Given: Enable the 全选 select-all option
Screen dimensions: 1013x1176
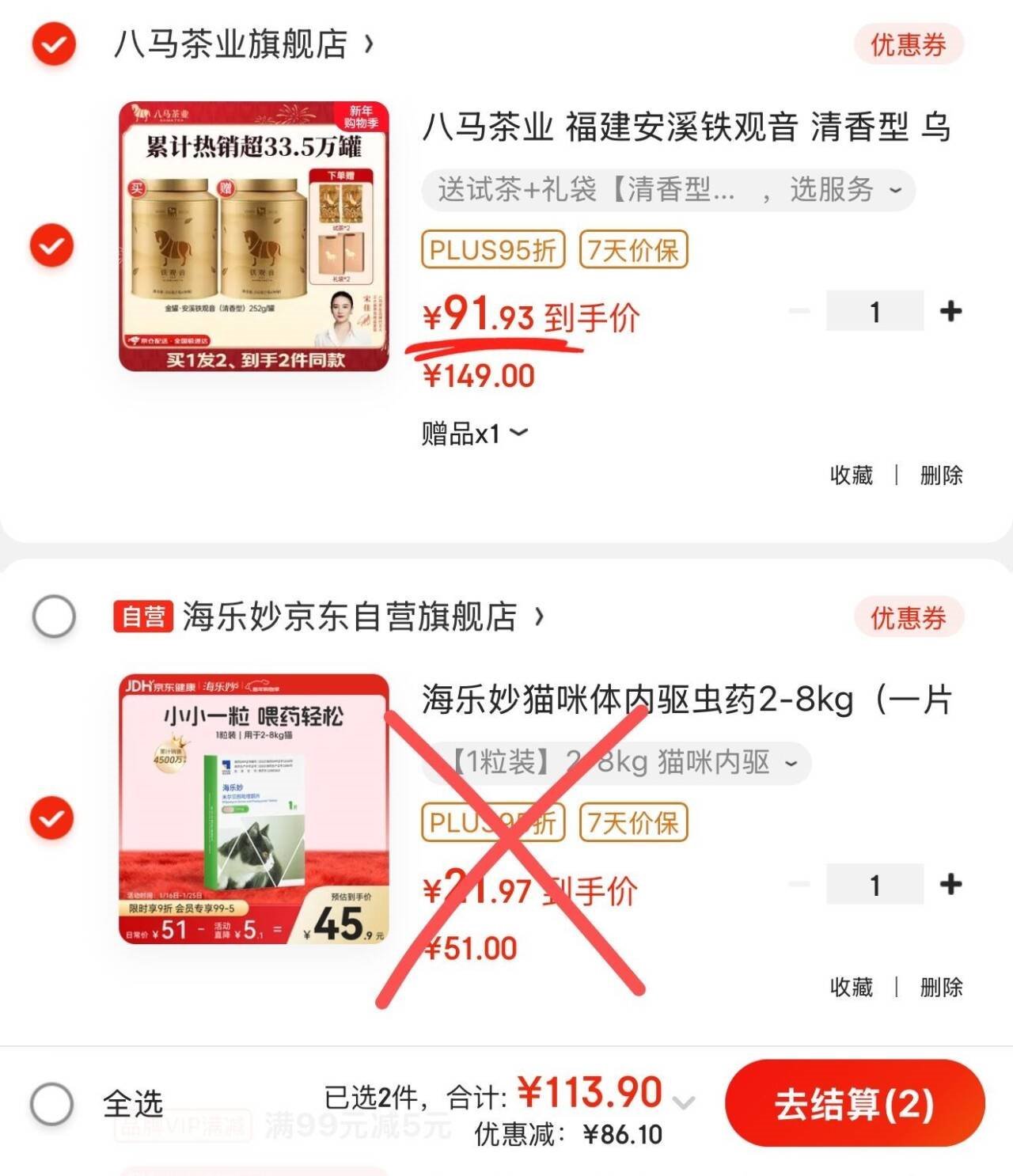Looking at the screenshot, I should point(51,1102).
